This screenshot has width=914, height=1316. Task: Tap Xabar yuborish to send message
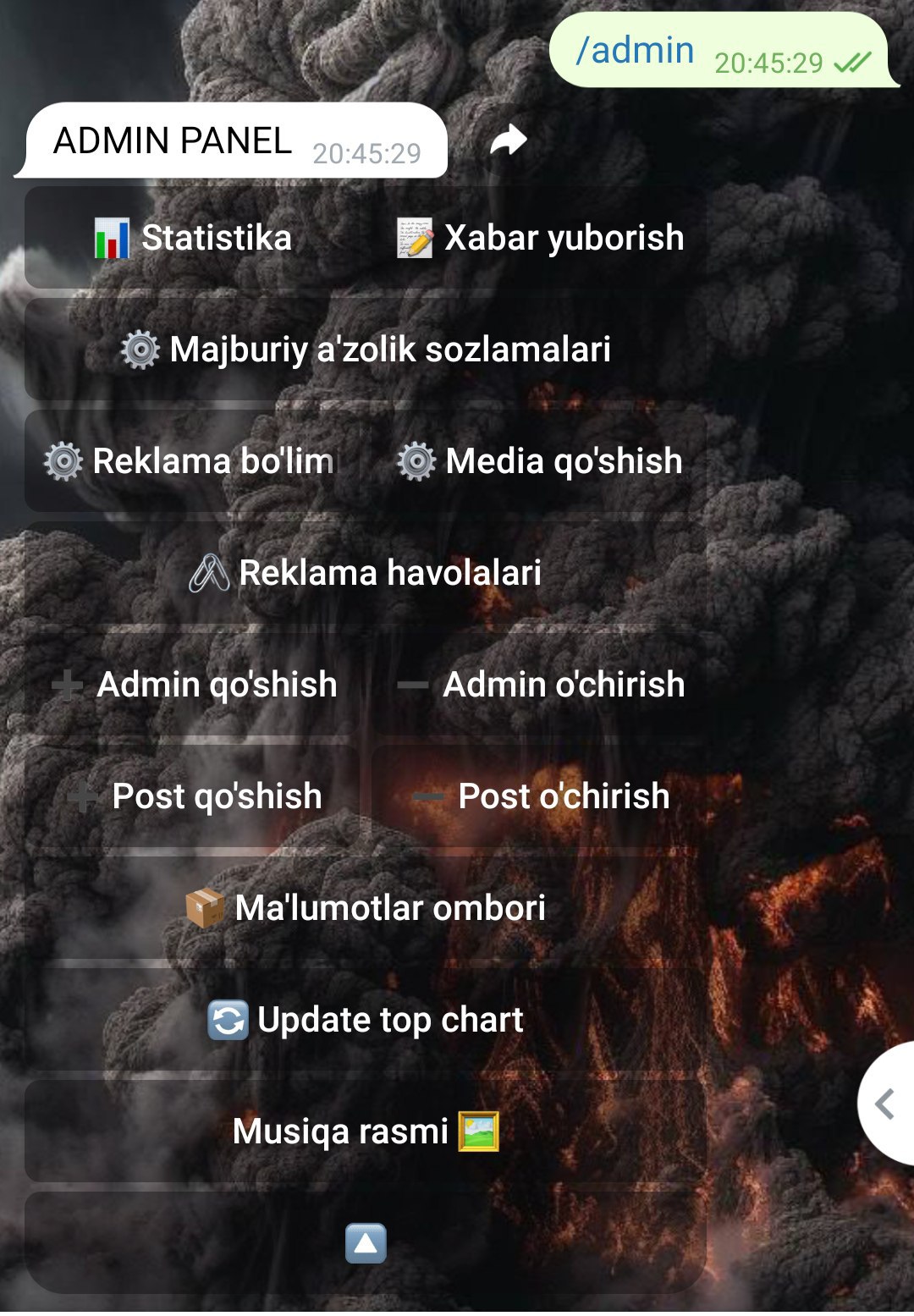click(540, 238)
